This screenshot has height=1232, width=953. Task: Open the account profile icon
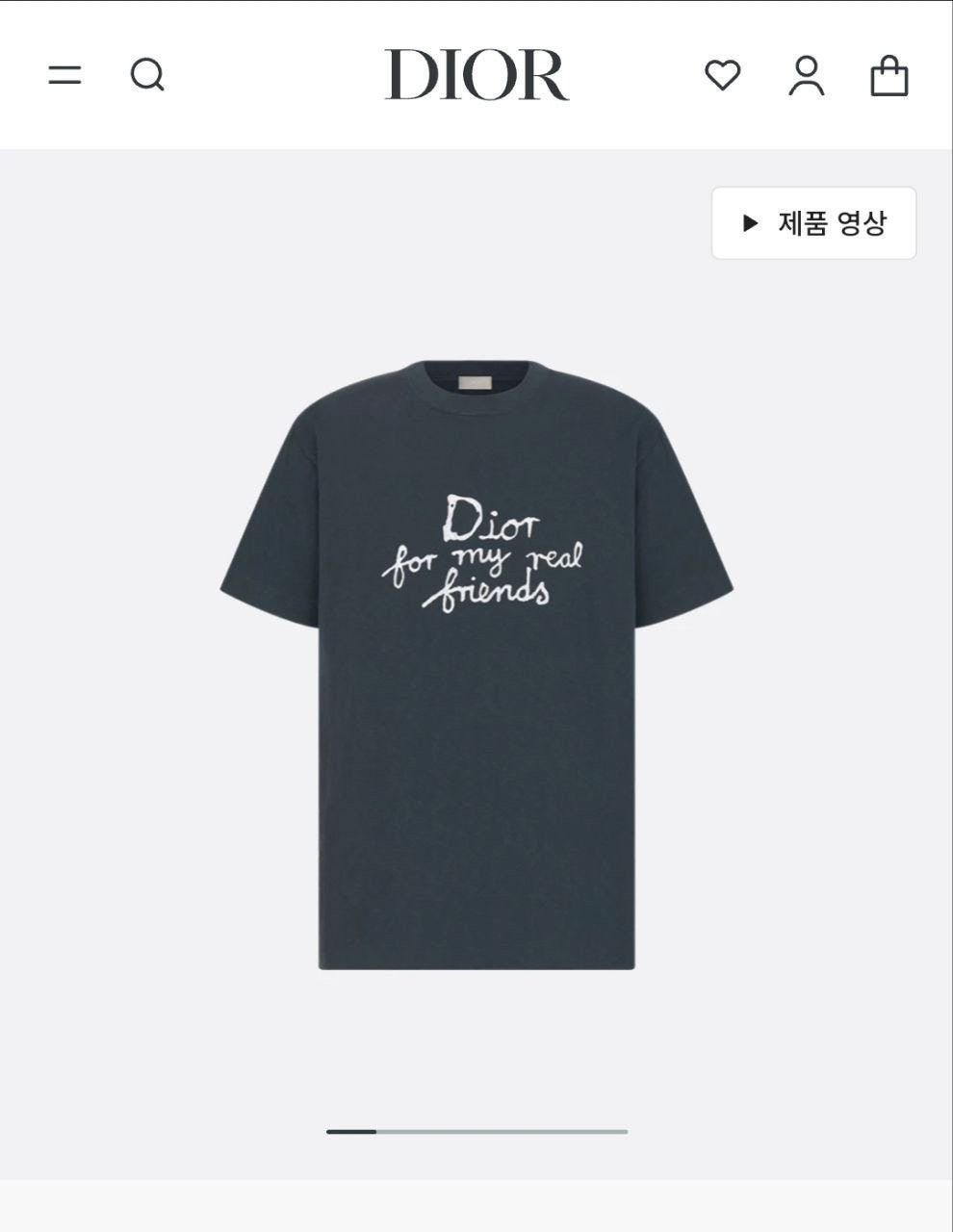point(807,75)
